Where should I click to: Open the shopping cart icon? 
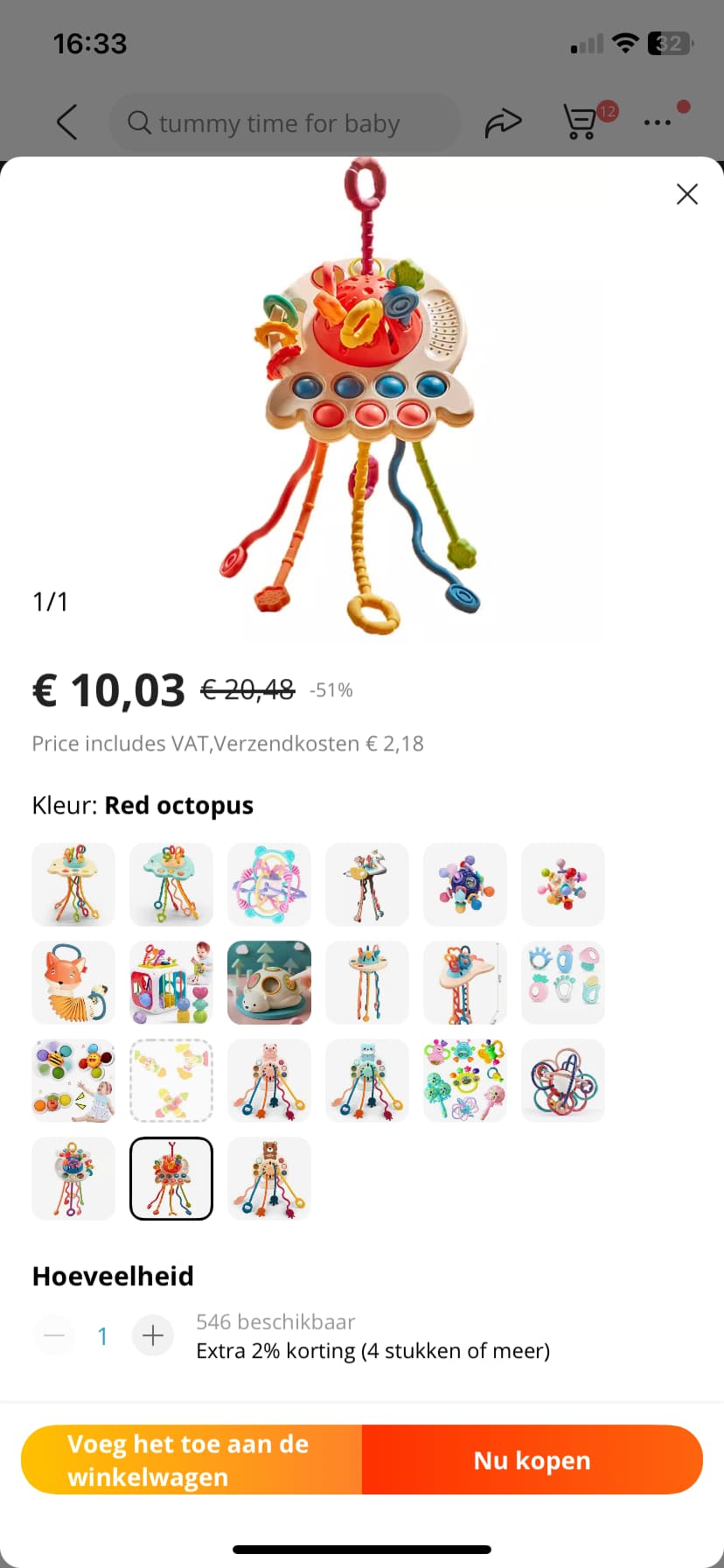581,122
